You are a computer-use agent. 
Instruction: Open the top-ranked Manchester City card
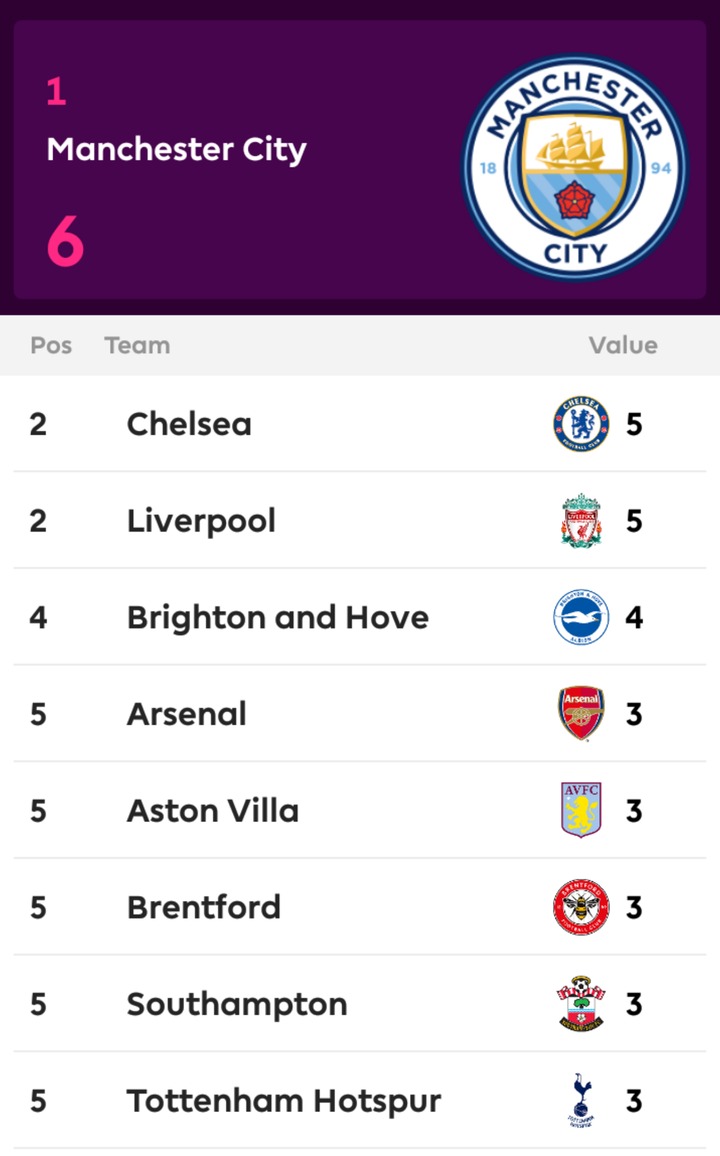(360, 159)
